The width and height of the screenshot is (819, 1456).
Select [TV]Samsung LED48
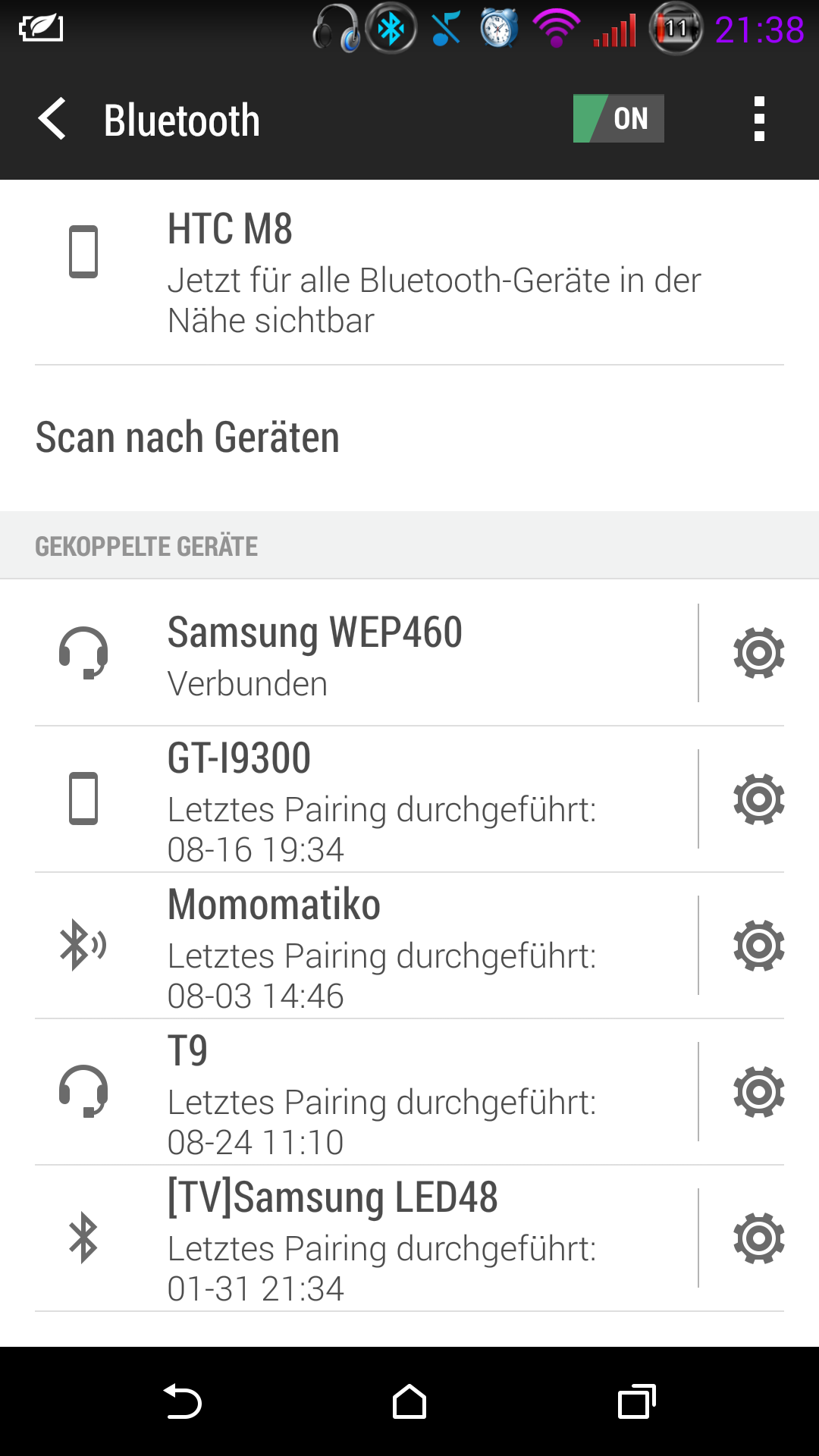click(x=349, y=1238)
